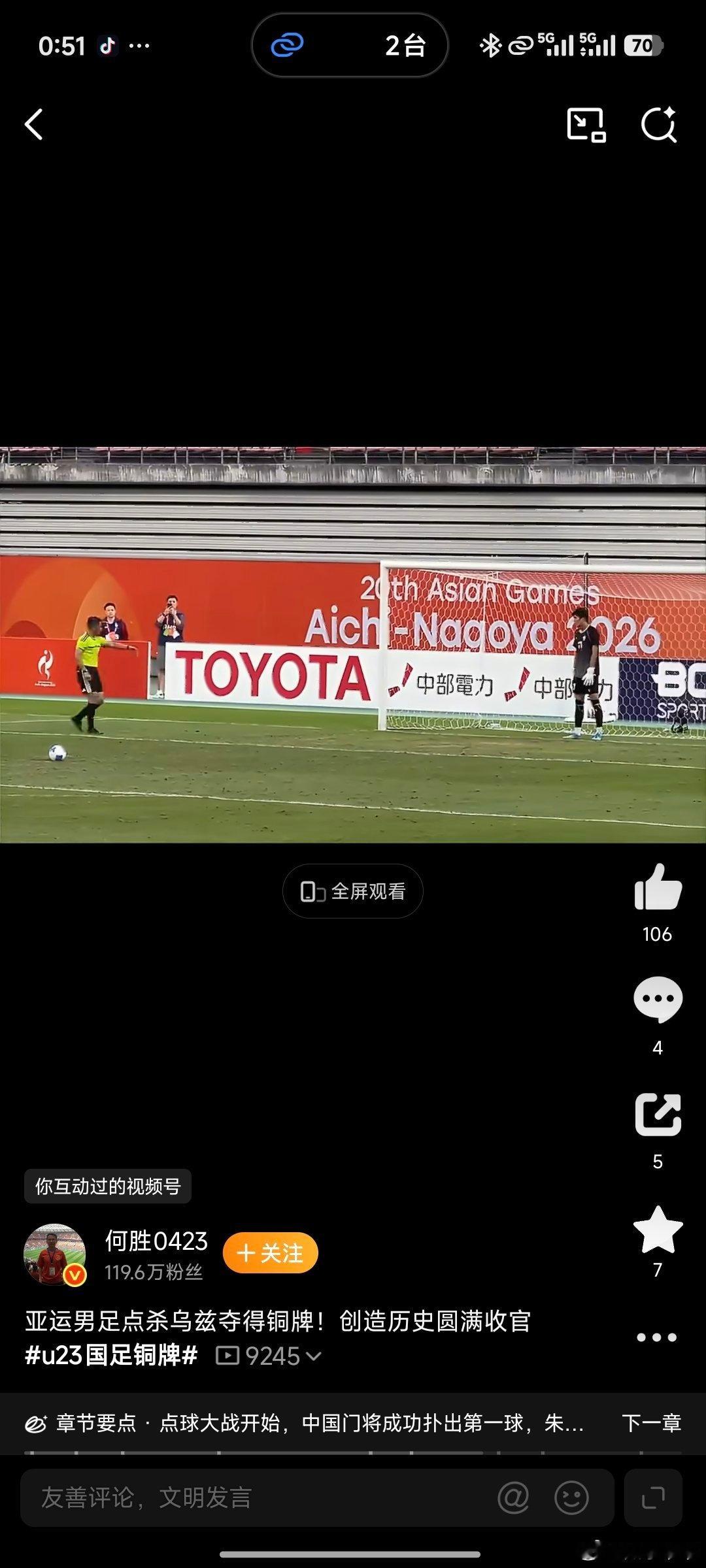This screenshot has width=706, height=1568.
Task: Share this video
Action: (658, 1115)
